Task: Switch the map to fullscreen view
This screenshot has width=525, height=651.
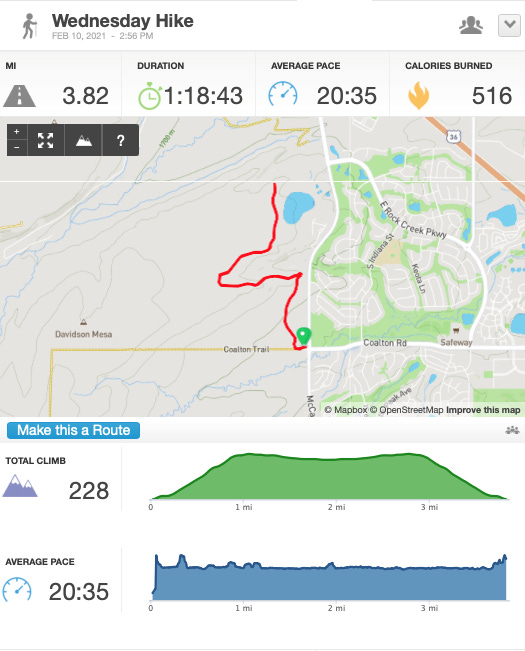Action: [x=45, y=140]
